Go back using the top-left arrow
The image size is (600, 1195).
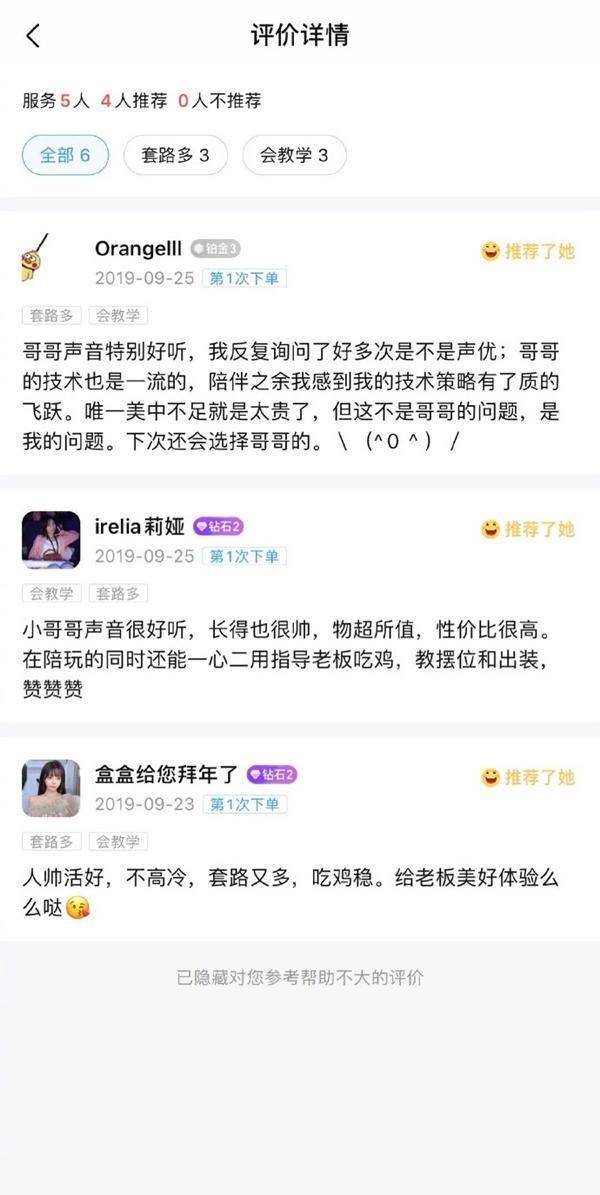click(33, 36)
